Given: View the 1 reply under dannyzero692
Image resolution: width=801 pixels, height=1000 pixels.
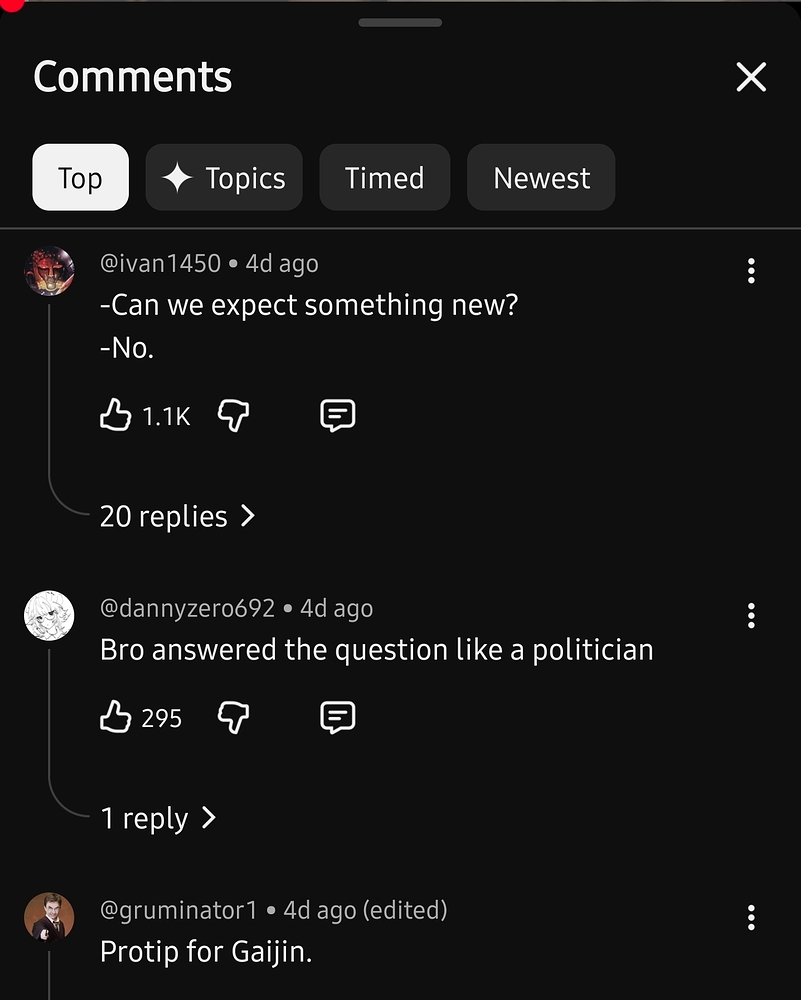Looking at the screenshot, I should coord(160,818).
